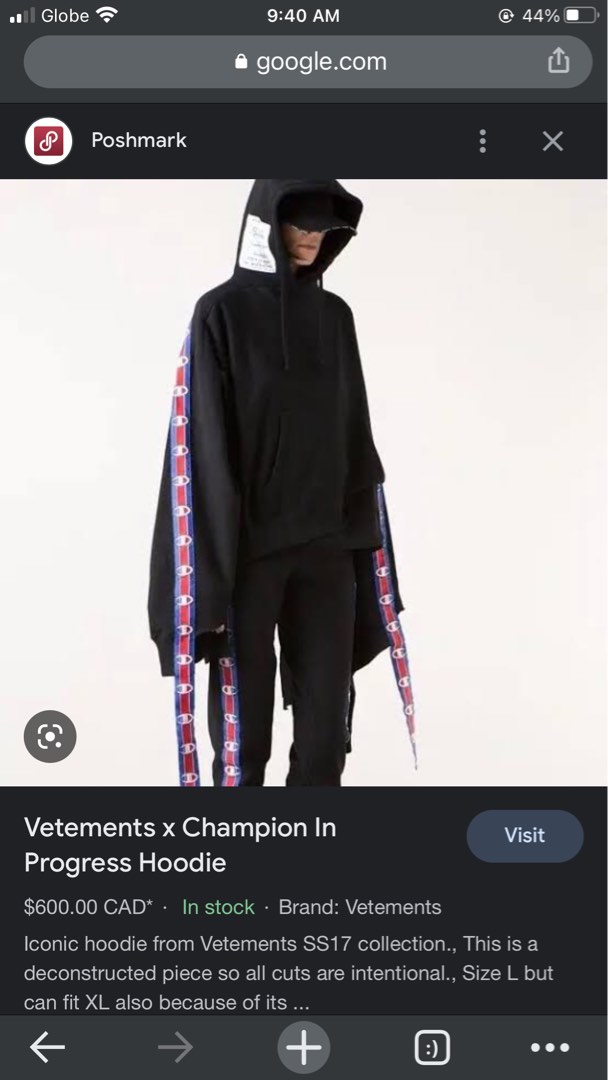
Task: Open the three-dot options beside Poshmark
Action: [483, 141]
